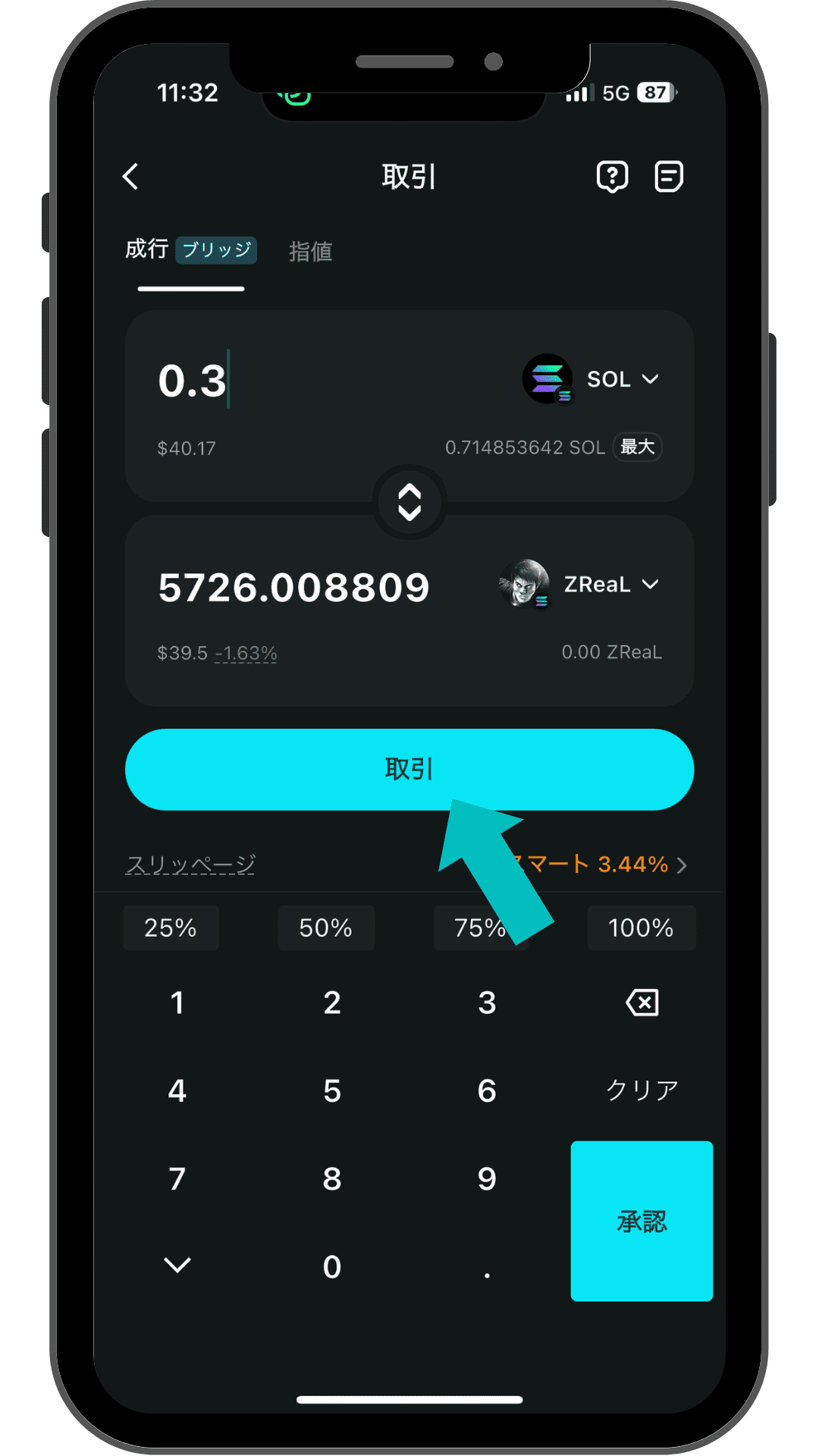Open the help question-mark icon
This screenshot has height=1456, width=819.
pyautogui.click(x=612, y=177)
